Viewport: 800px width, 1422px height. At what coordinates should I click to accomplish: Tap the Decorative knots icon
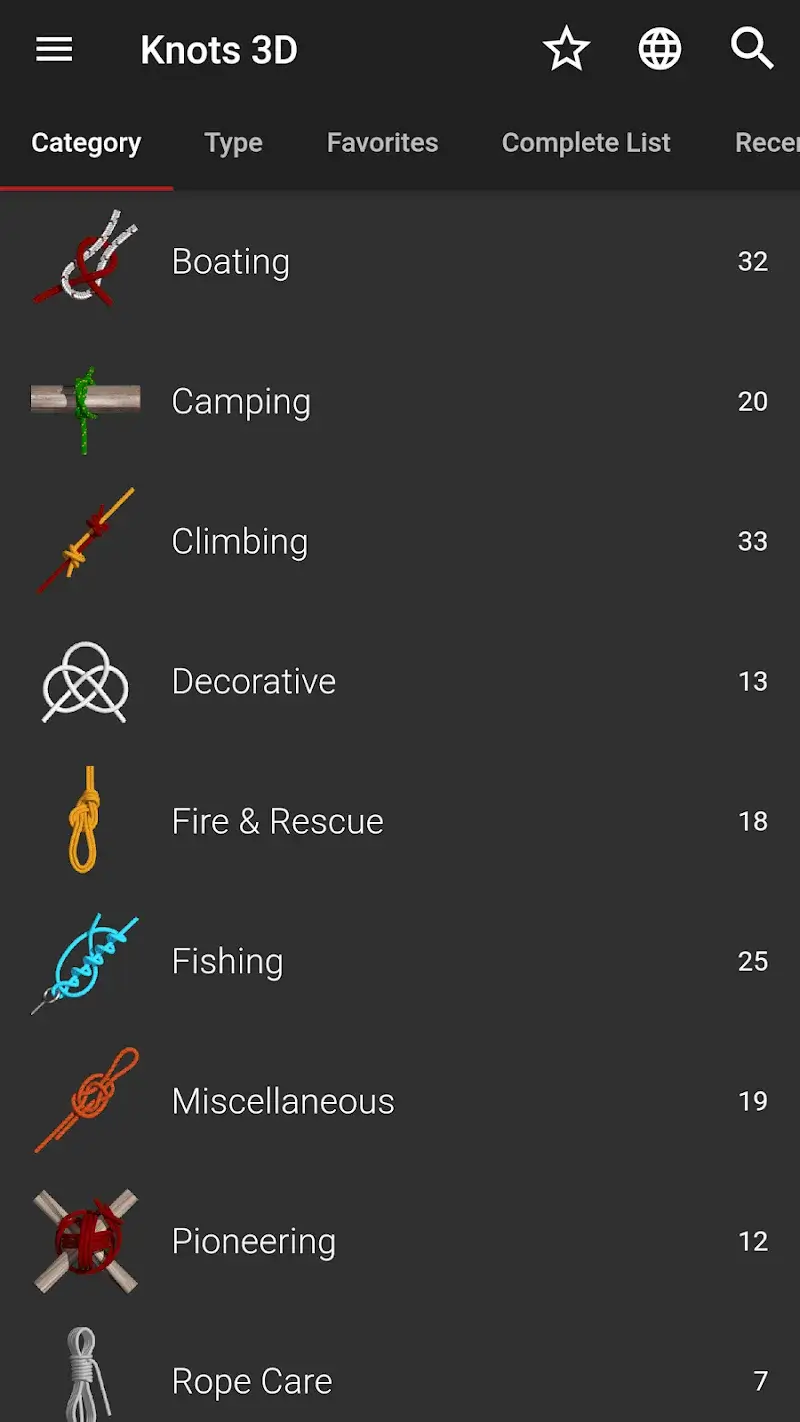click(87, 681)
